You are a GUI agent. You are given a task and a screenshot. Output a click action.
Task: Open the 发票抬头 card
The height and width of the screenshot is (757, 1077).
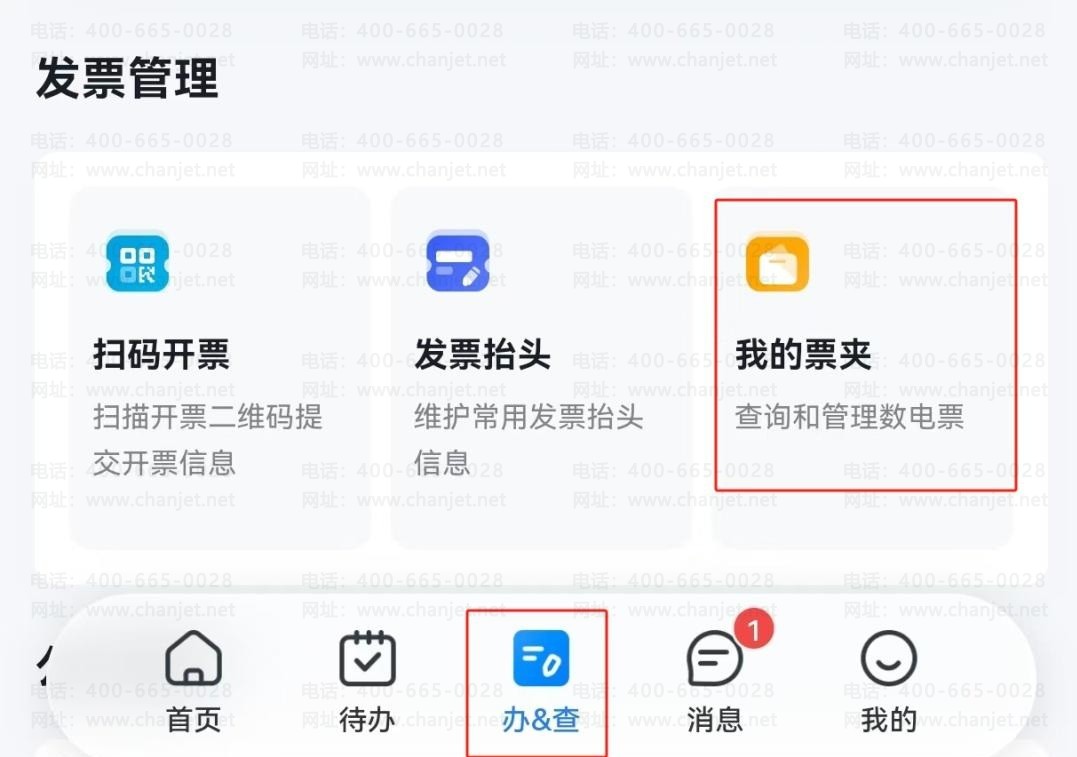click(x=540, y=366)
